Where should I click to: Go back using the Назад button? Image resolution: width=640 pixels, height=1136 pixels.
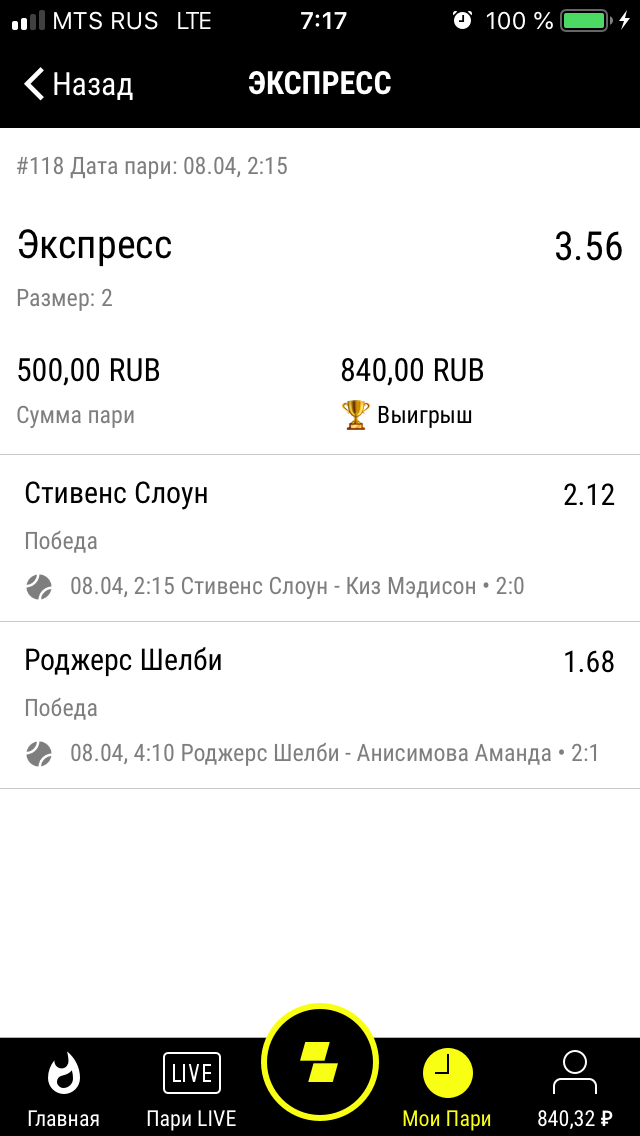tap(78, 85)
